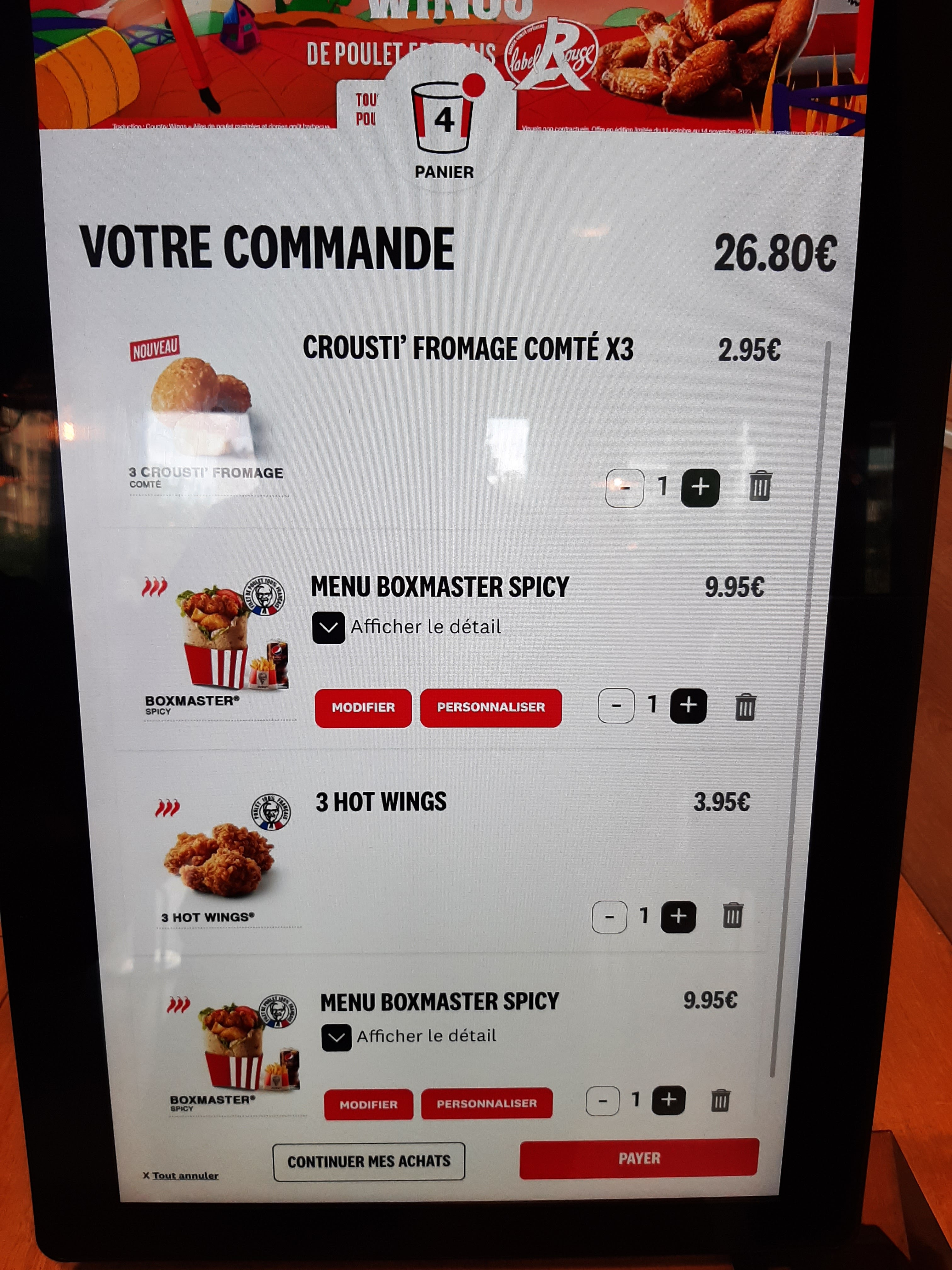Expand details of first Menu Boxmaster Spicy
The height and width of the screenshot is (1270, 952).
pos(328,627)
